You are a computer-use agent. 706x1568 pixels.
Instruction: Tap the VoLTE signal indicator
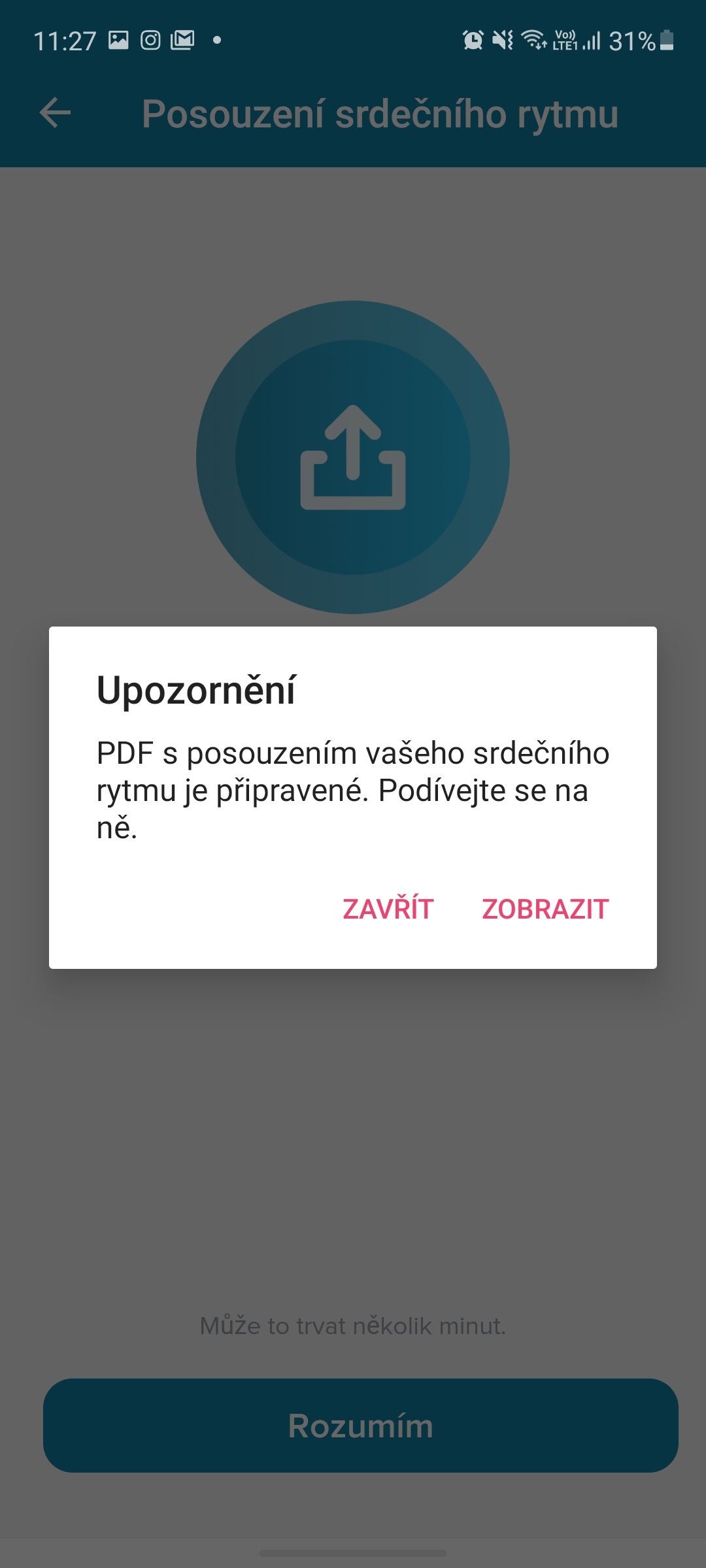tap(566, 41)
